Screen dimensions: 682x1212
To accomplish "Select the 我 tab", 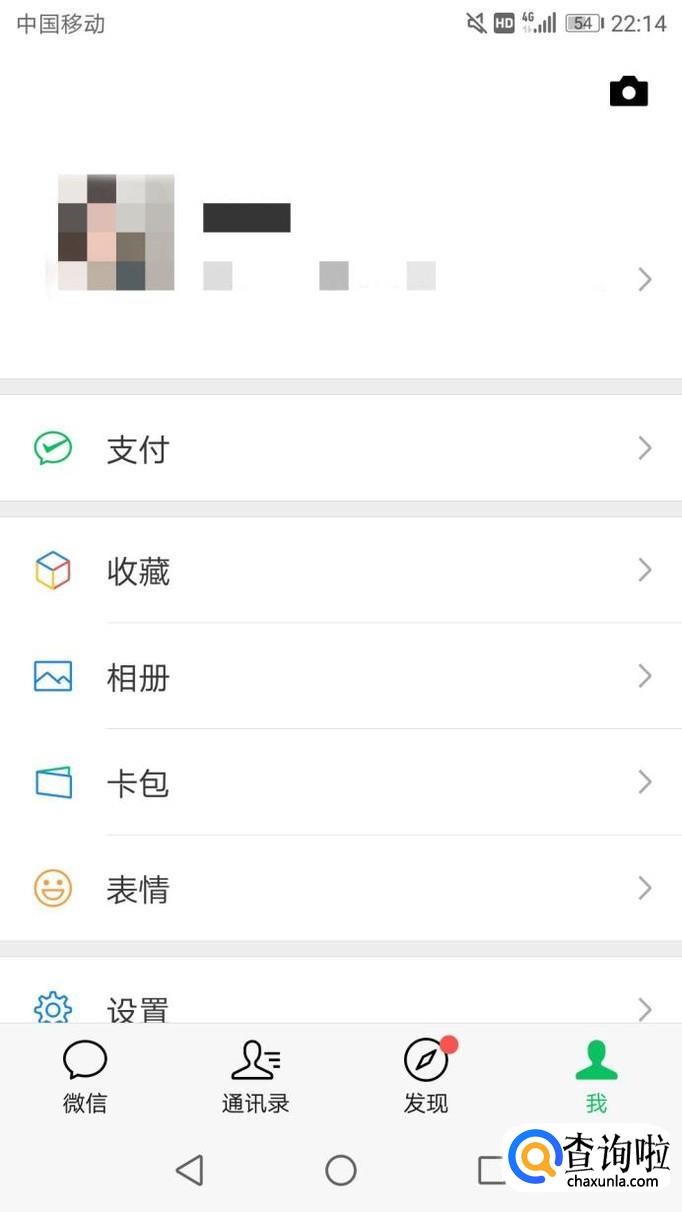I will (x=596, y=1075).
